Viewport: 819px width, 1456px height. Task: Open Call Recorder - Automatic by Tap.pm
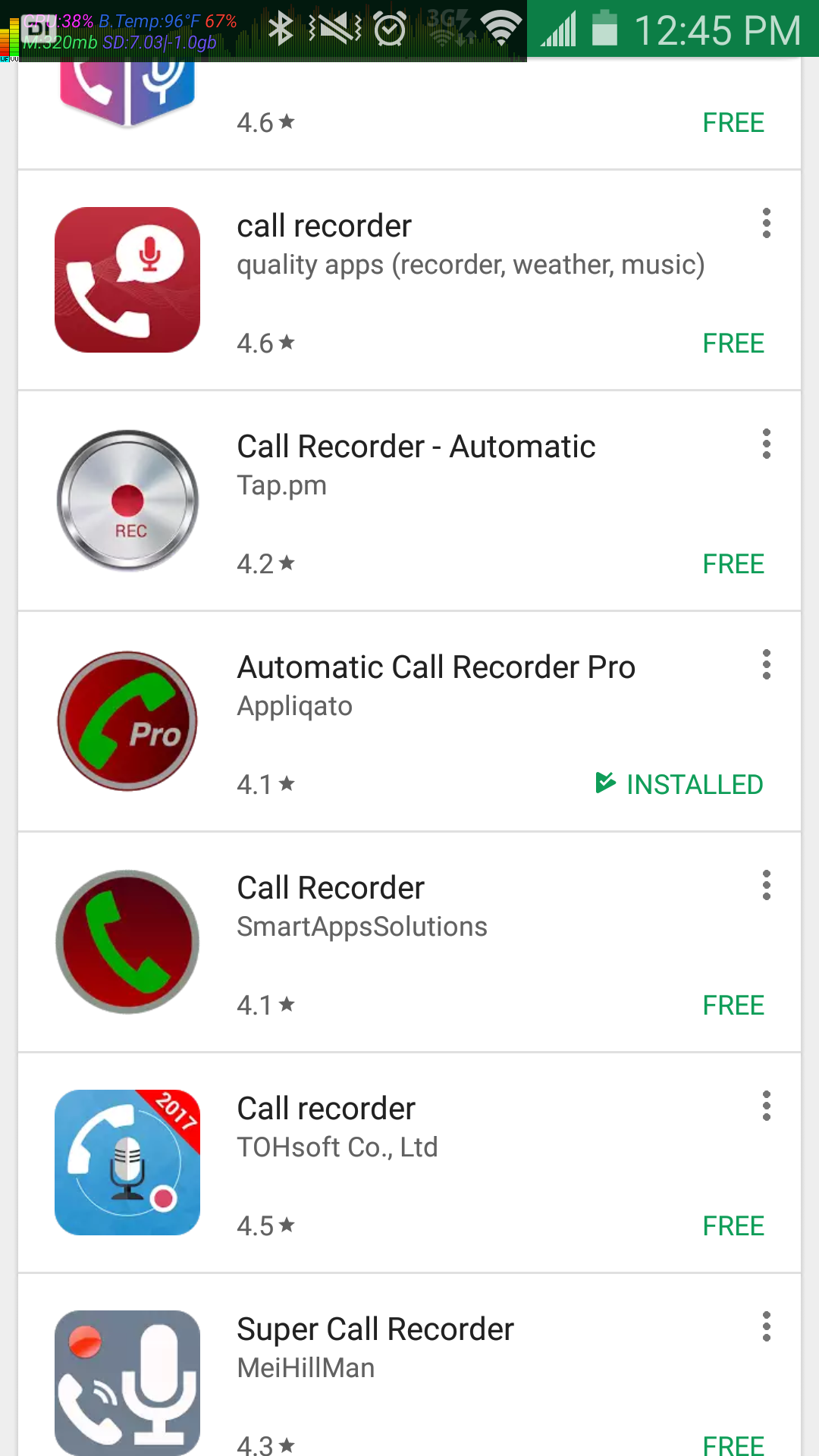[x=409, y=501]
